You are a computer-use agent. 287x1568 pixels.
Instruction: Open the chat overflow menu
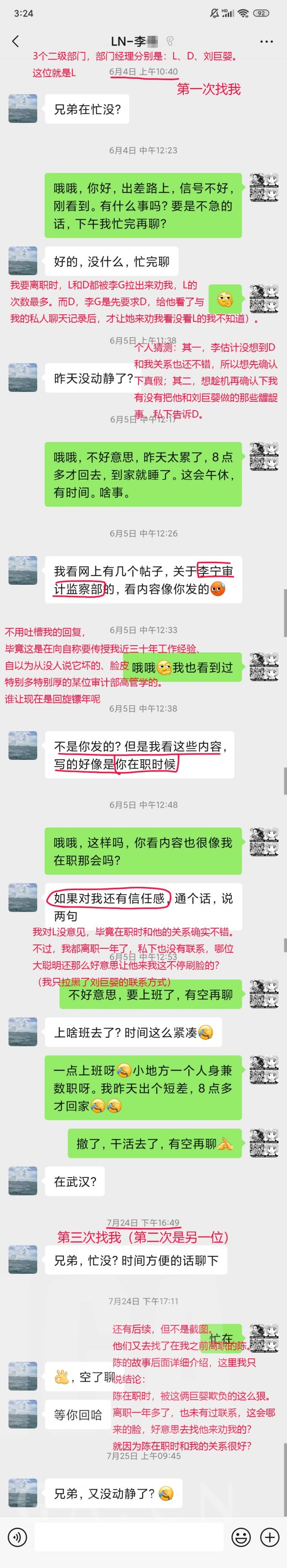[266, 41]
